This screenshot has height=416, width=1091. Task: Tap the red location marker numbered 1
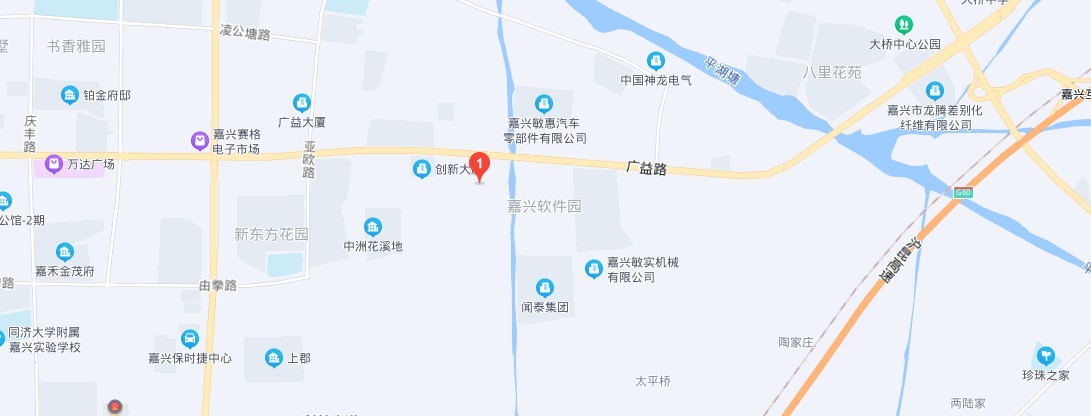pyautogui.click(x=479, y=165)
